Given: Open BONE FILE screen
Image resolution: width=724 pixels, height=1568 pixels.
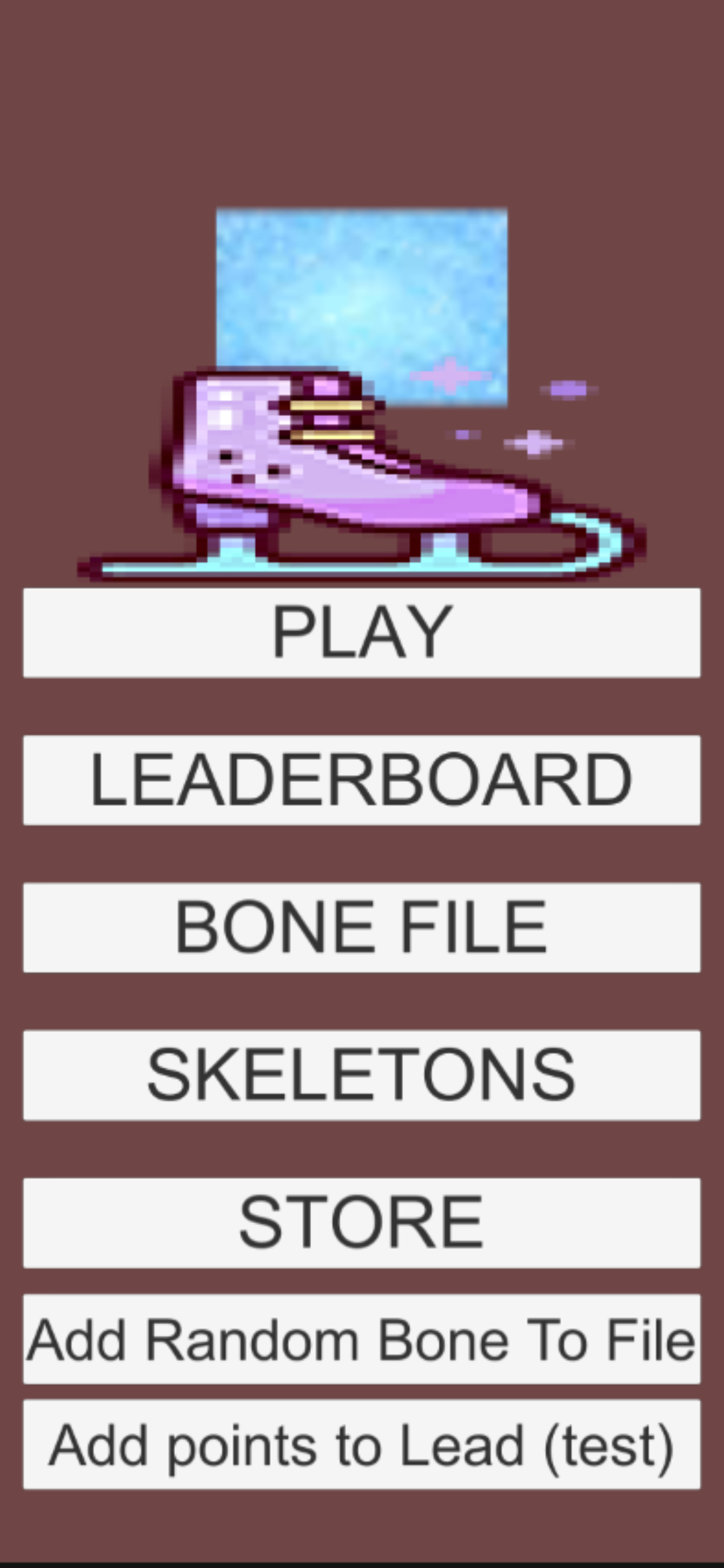Looking at the screenshot, I should tap(362, 927).
